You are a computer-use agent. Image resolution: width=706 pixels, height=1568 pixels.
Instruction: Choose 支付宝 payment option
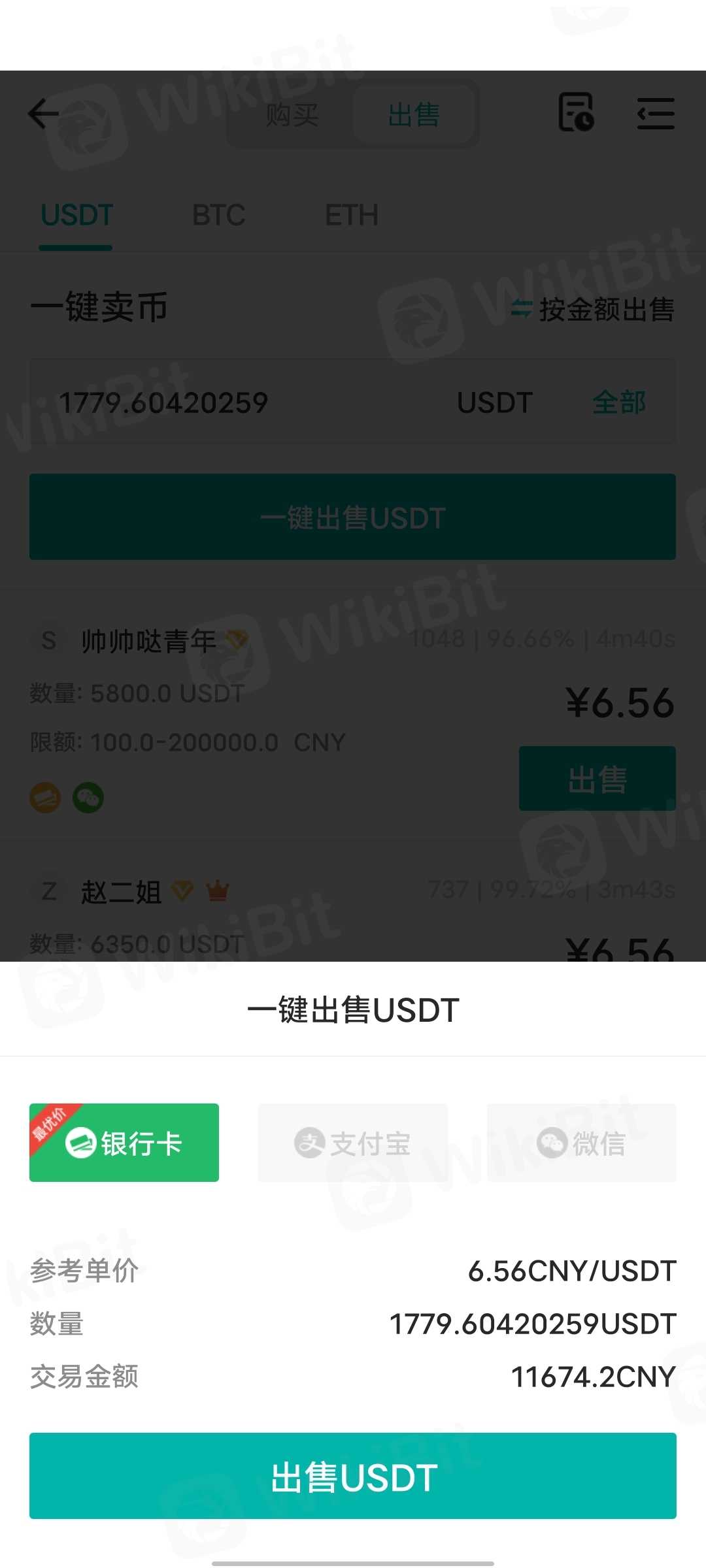[x=353, y=1143]
